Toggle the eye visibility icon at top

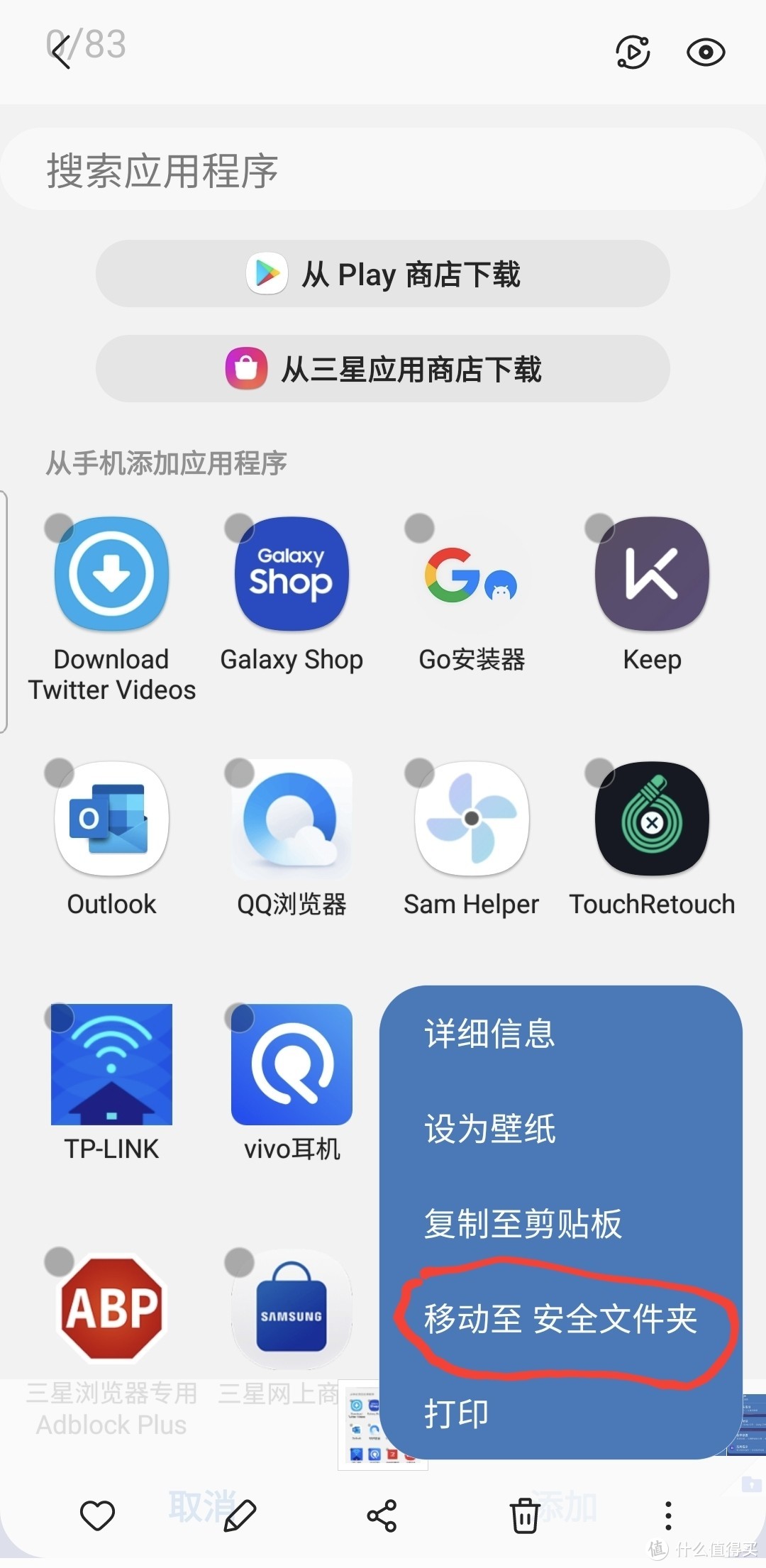[706, 52]
